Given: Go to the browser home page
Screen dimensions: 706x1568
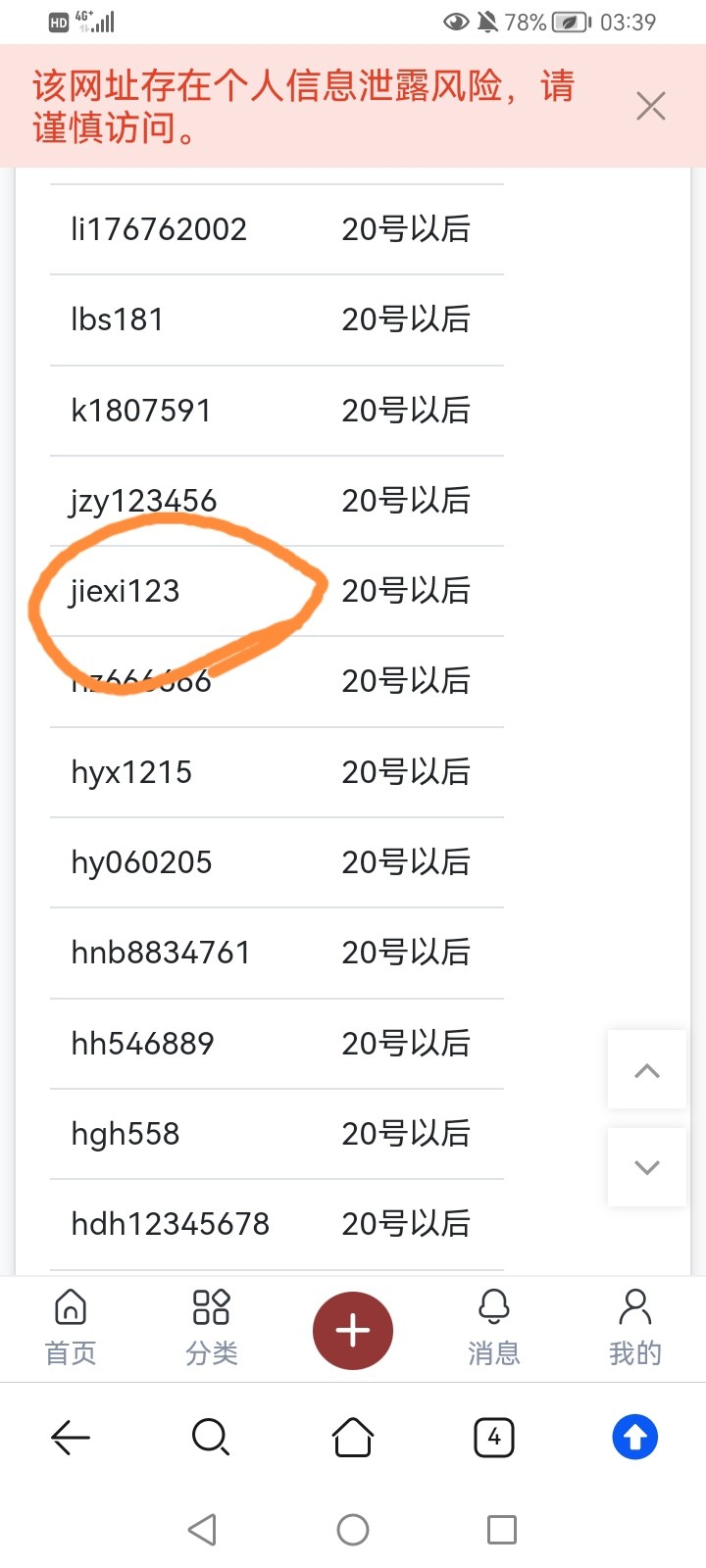Looking at the screenshot, I should [353, 1438].
